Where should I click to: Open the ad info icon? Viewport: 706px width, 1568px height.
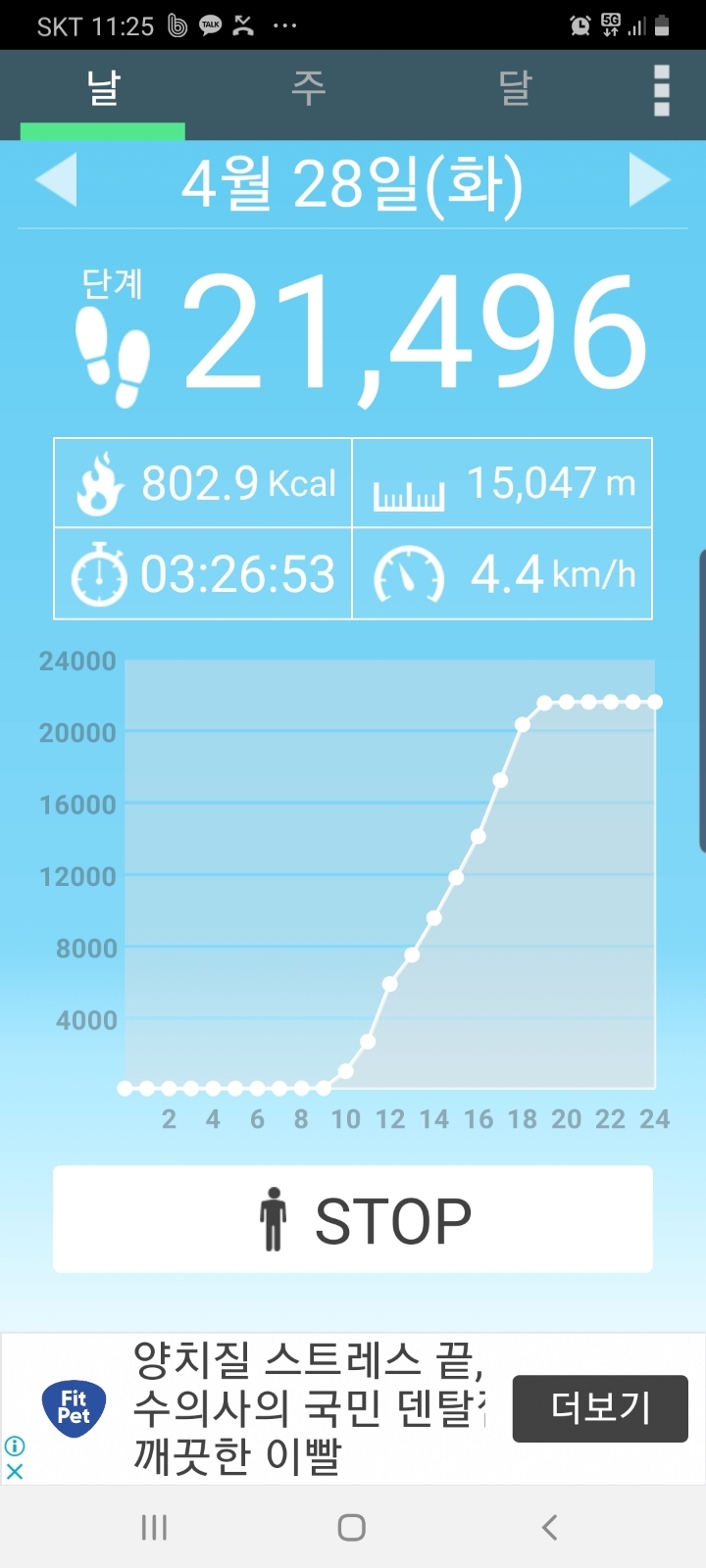[x=14, y=1445]
